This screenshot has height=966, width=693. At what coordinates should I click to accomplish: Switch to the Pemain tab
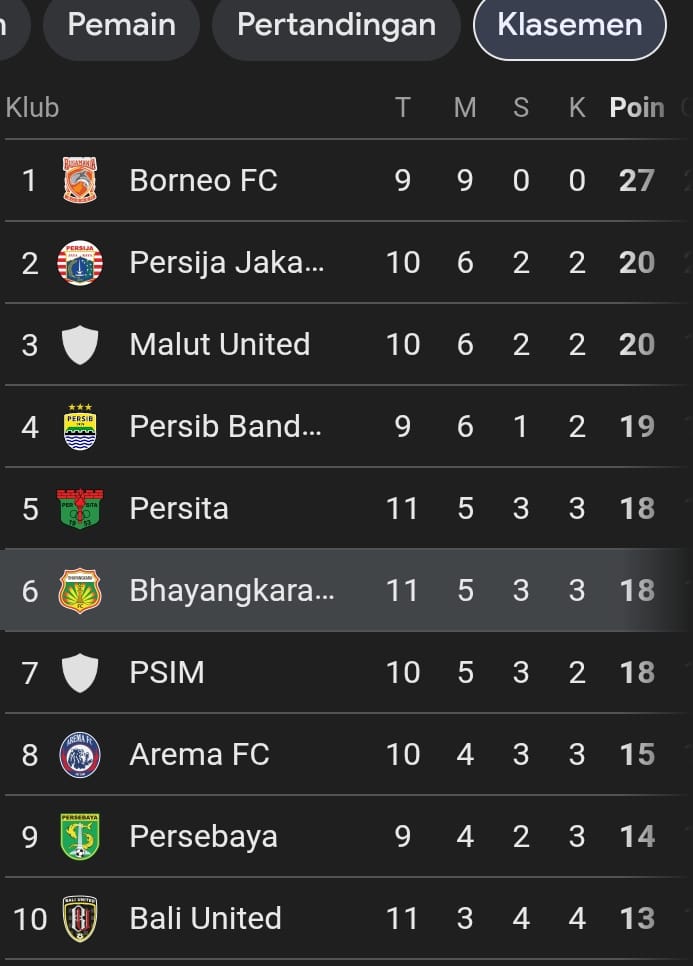click(121, 25)
